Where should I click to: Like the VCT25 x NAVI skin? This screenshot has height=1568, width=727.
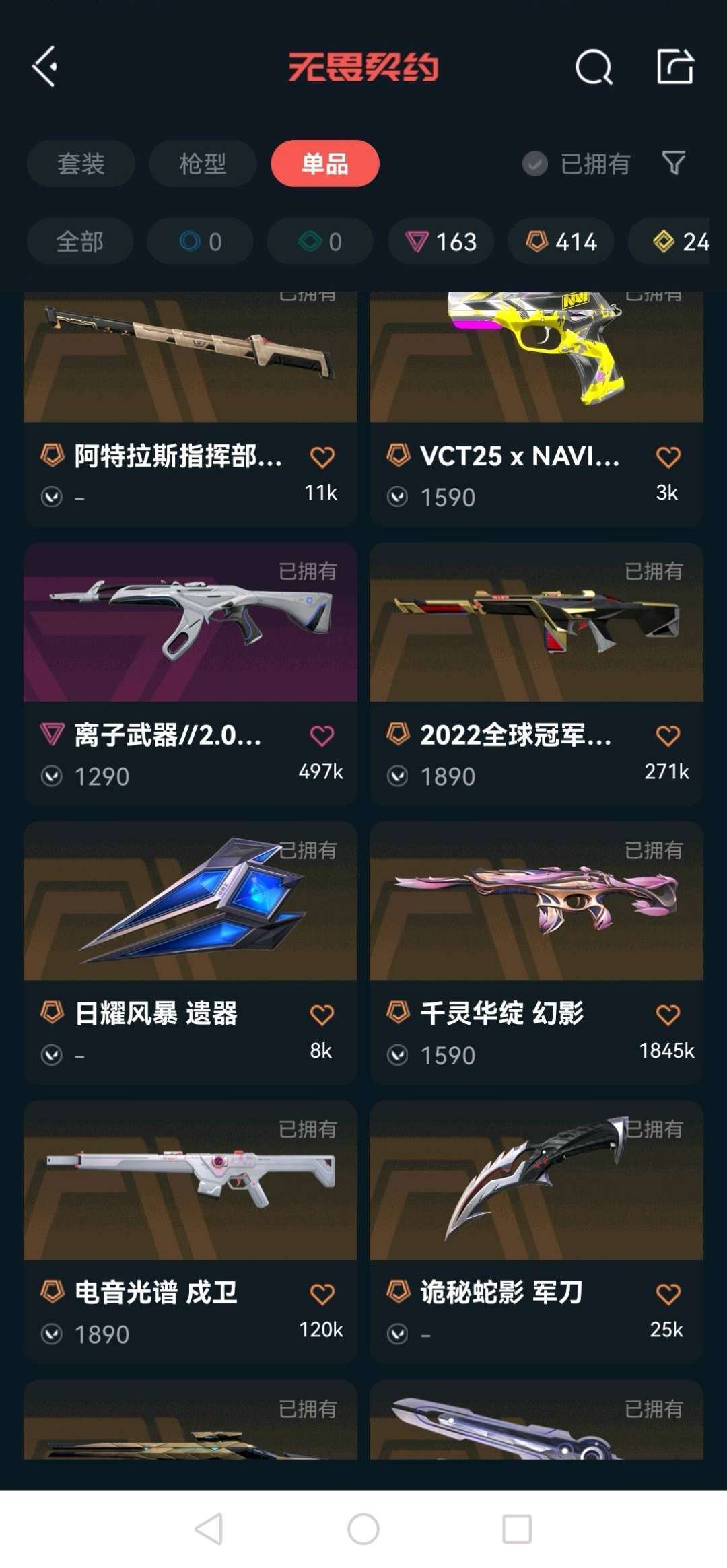pyautogui.click(x=667, y=457)
